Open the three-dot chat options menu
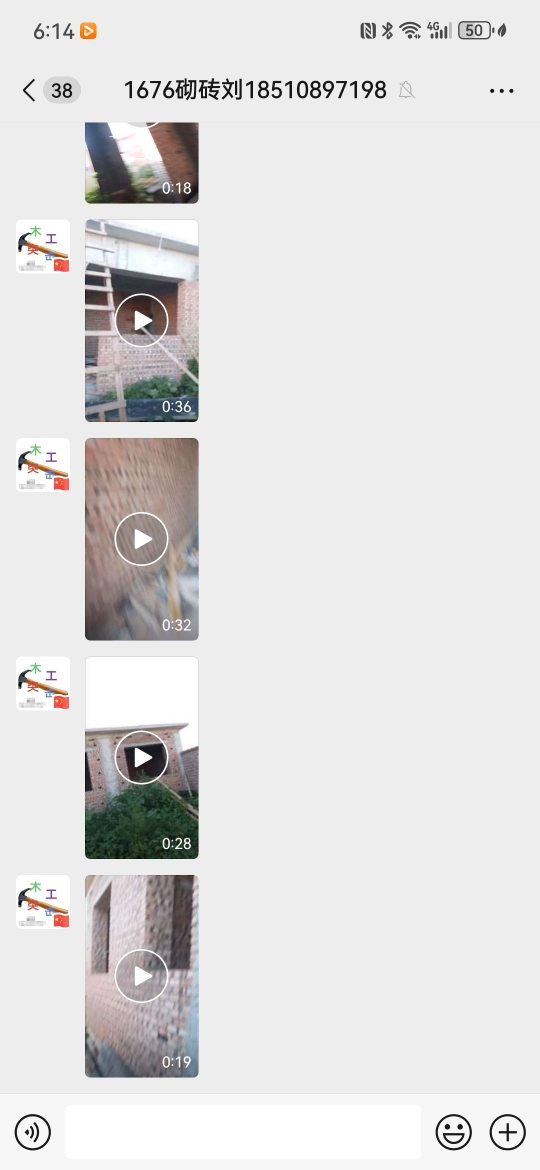Viewport: 540px width, 1170px height. [501, 91]
